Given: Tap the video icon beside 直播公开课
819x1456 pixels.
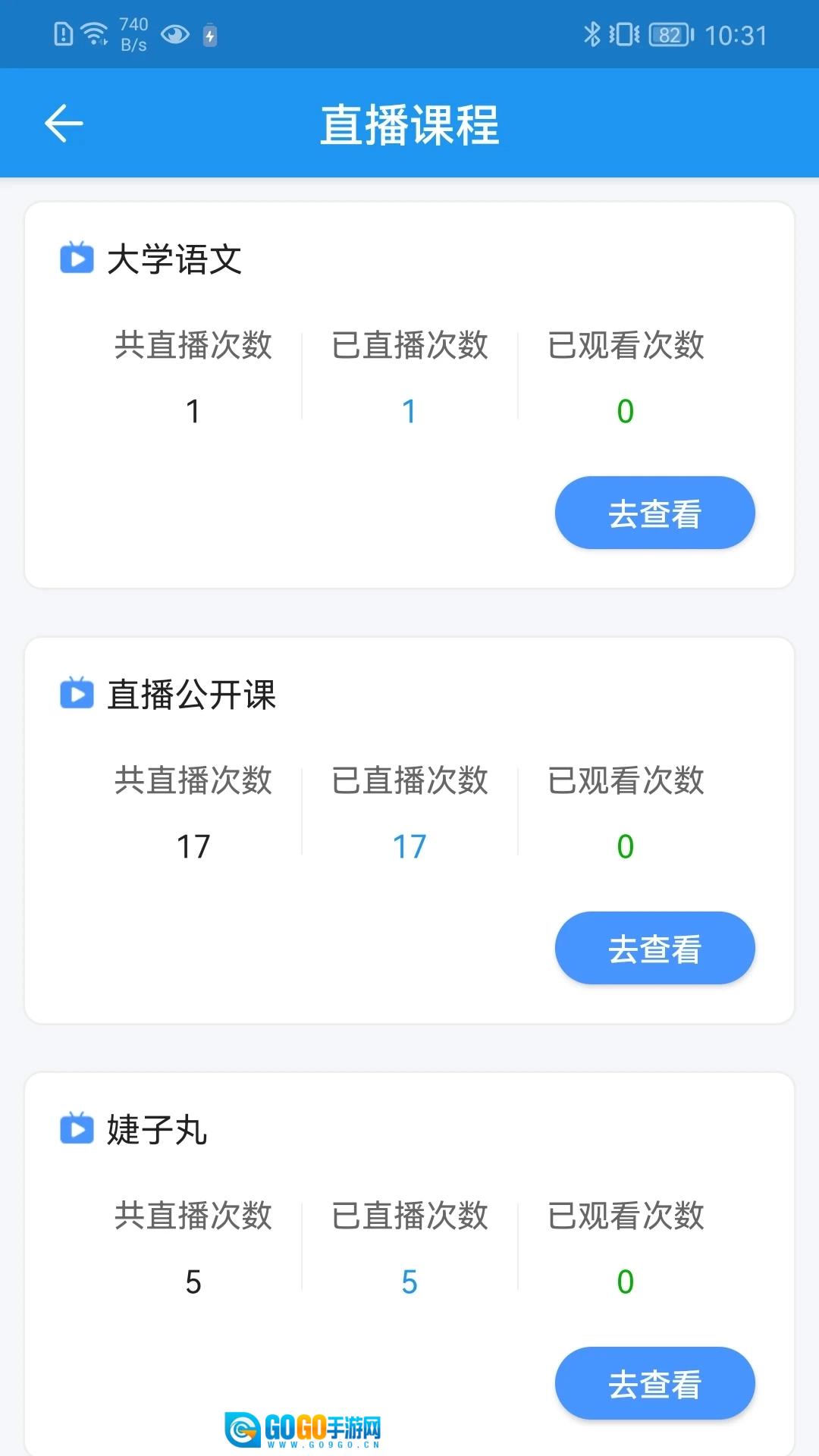Looking at the screenshot, I should (75, 694).
